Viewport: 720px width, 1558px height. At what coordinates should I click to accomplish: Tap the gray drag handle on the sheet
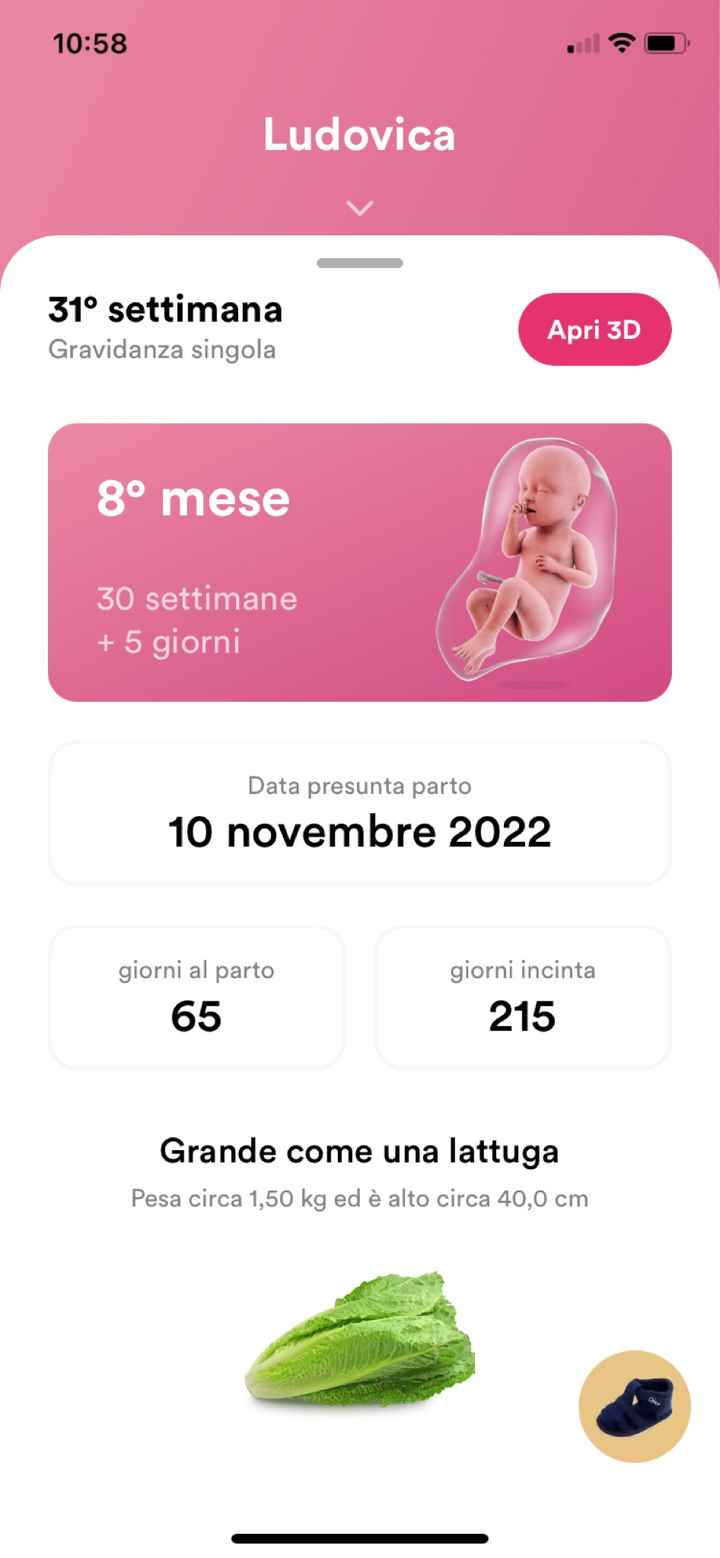[360, 263]
